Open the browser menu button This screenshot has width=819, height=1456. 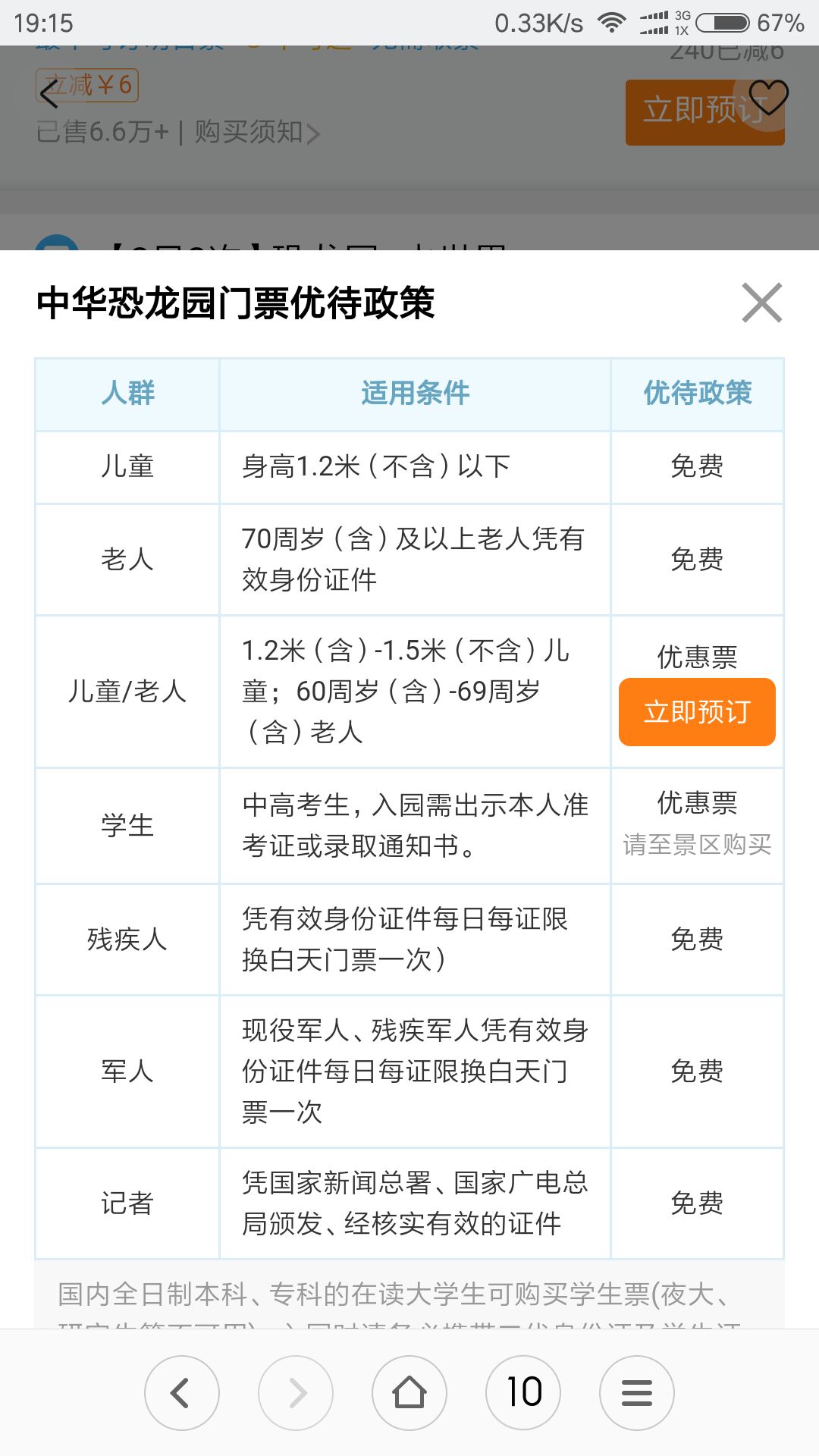tap(637, 1393)
